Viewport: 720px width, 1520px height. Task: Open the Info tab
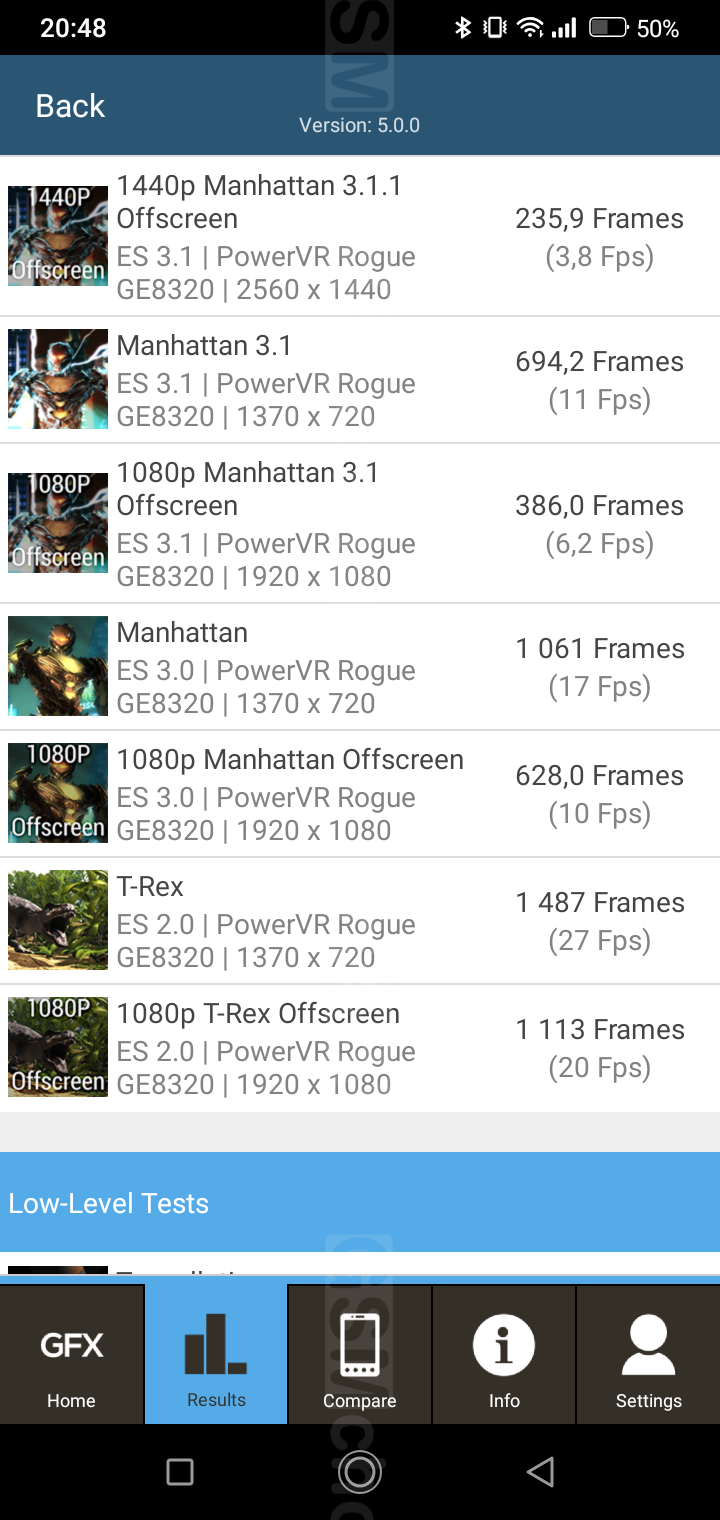click(x=504, y=1355)
